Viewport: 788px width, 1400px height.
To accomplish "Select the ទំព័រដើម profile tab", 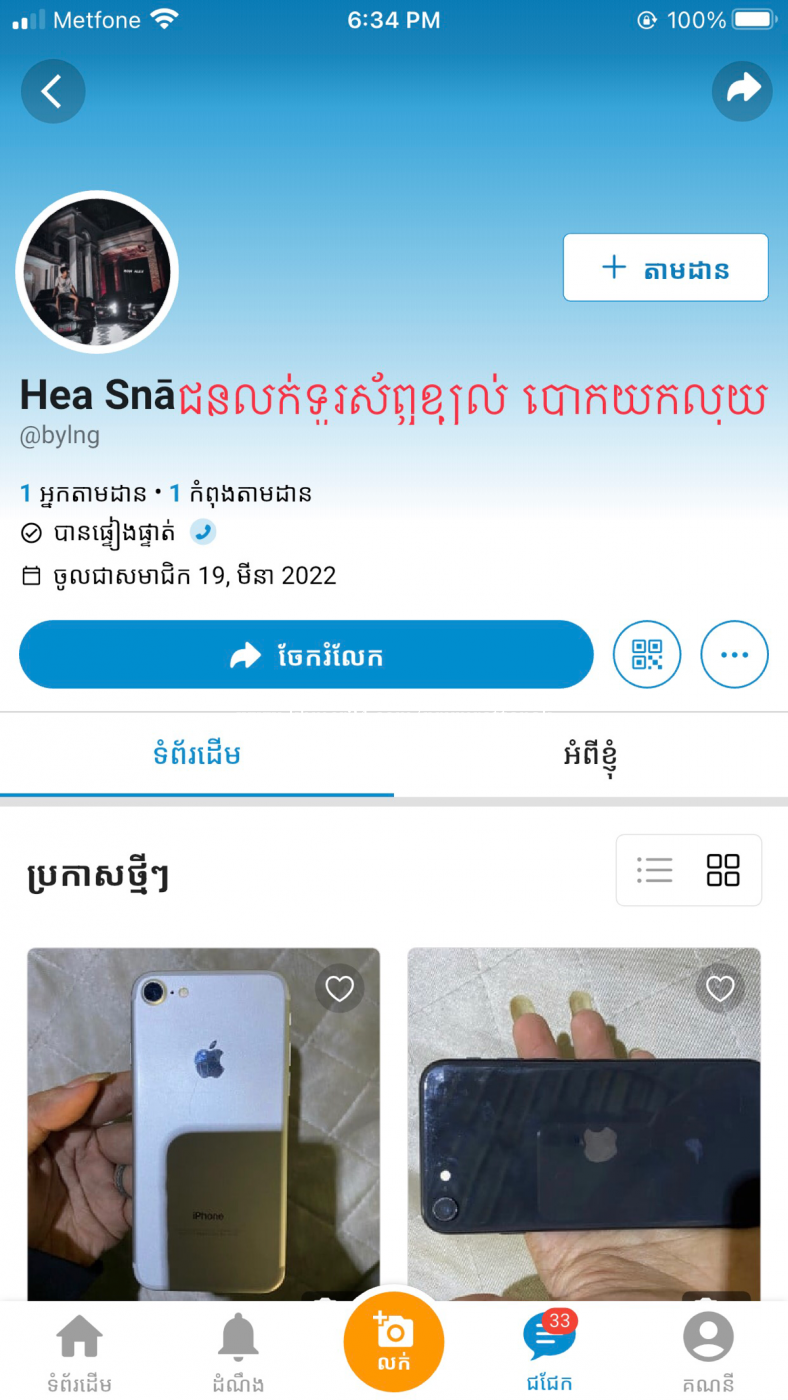I will click(x=197, y=755).
